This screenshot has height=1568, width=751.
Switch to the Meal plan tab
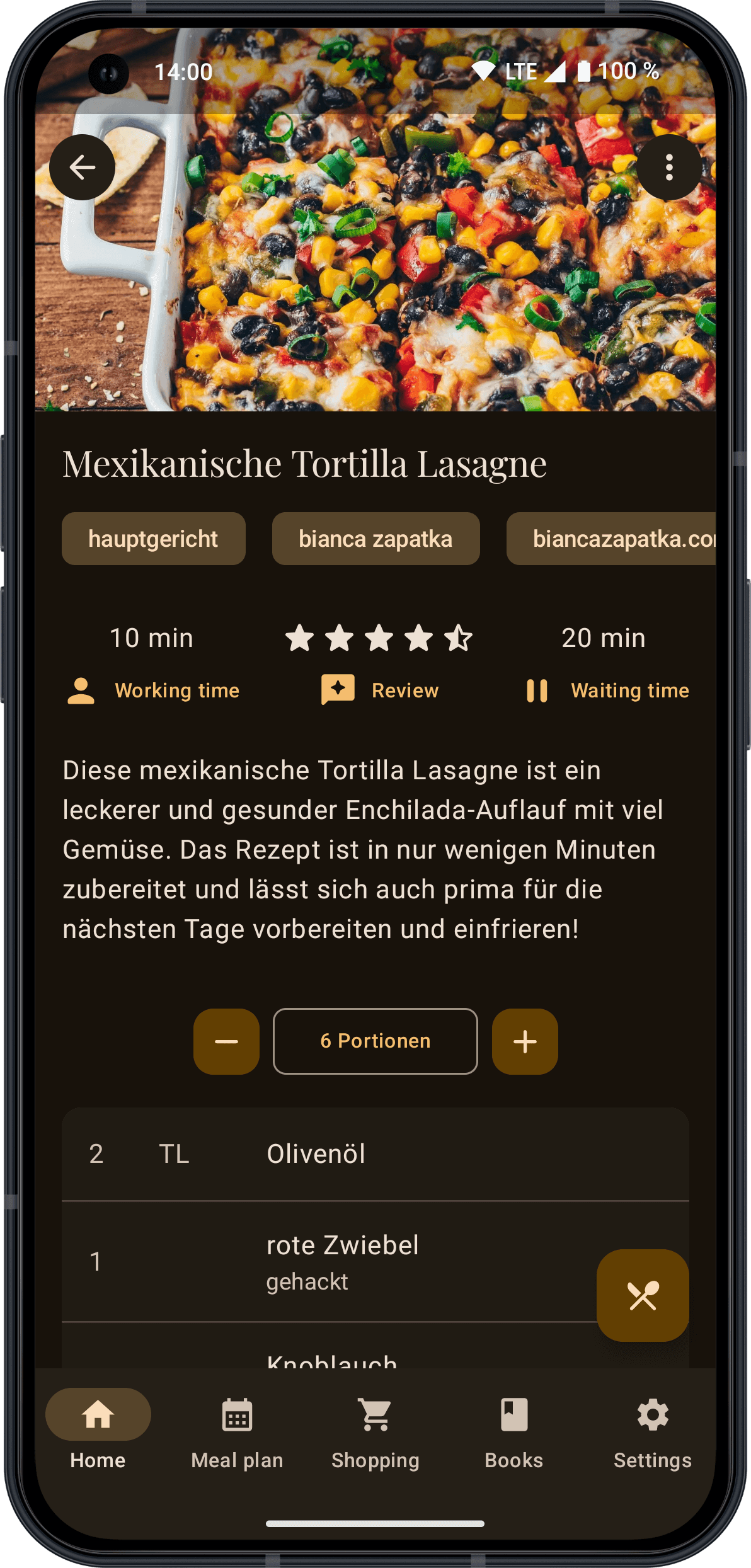pyautogui.click(x=237, y=1430)
